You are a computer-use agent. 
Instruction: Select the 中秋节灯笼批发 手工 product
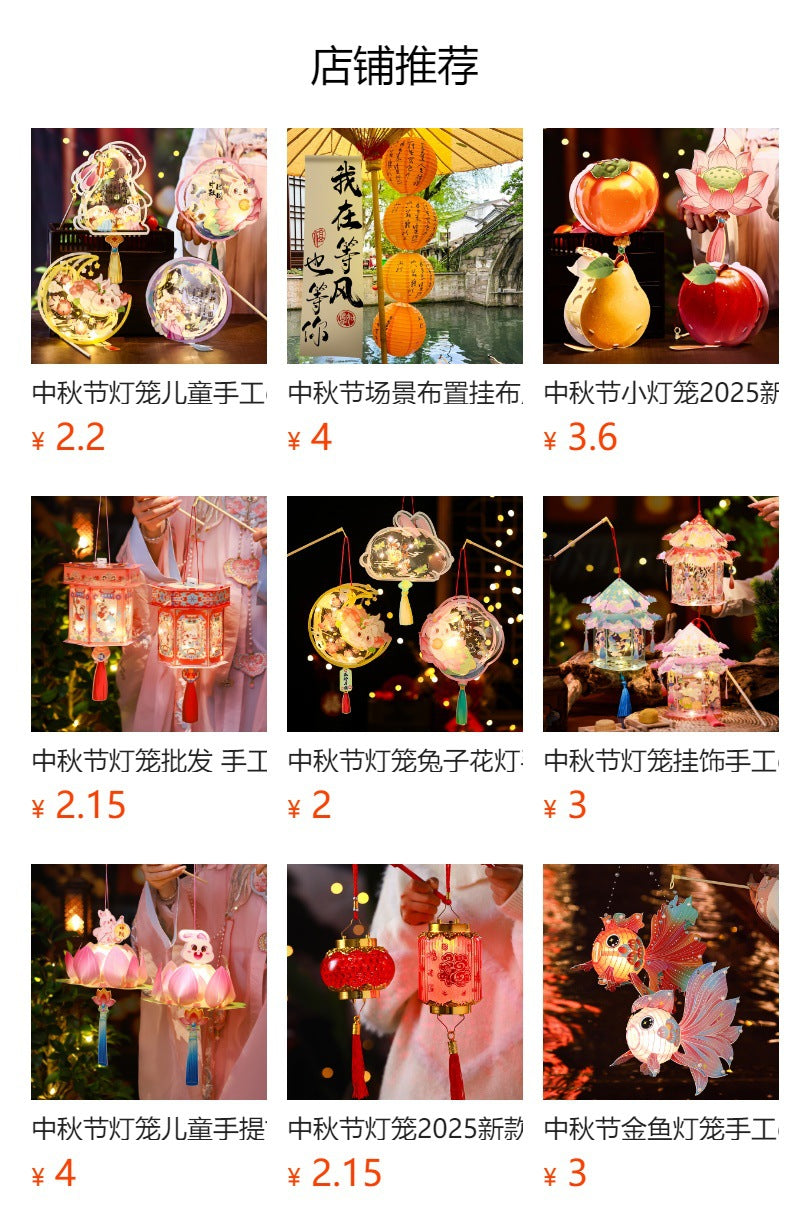point(149,614)
